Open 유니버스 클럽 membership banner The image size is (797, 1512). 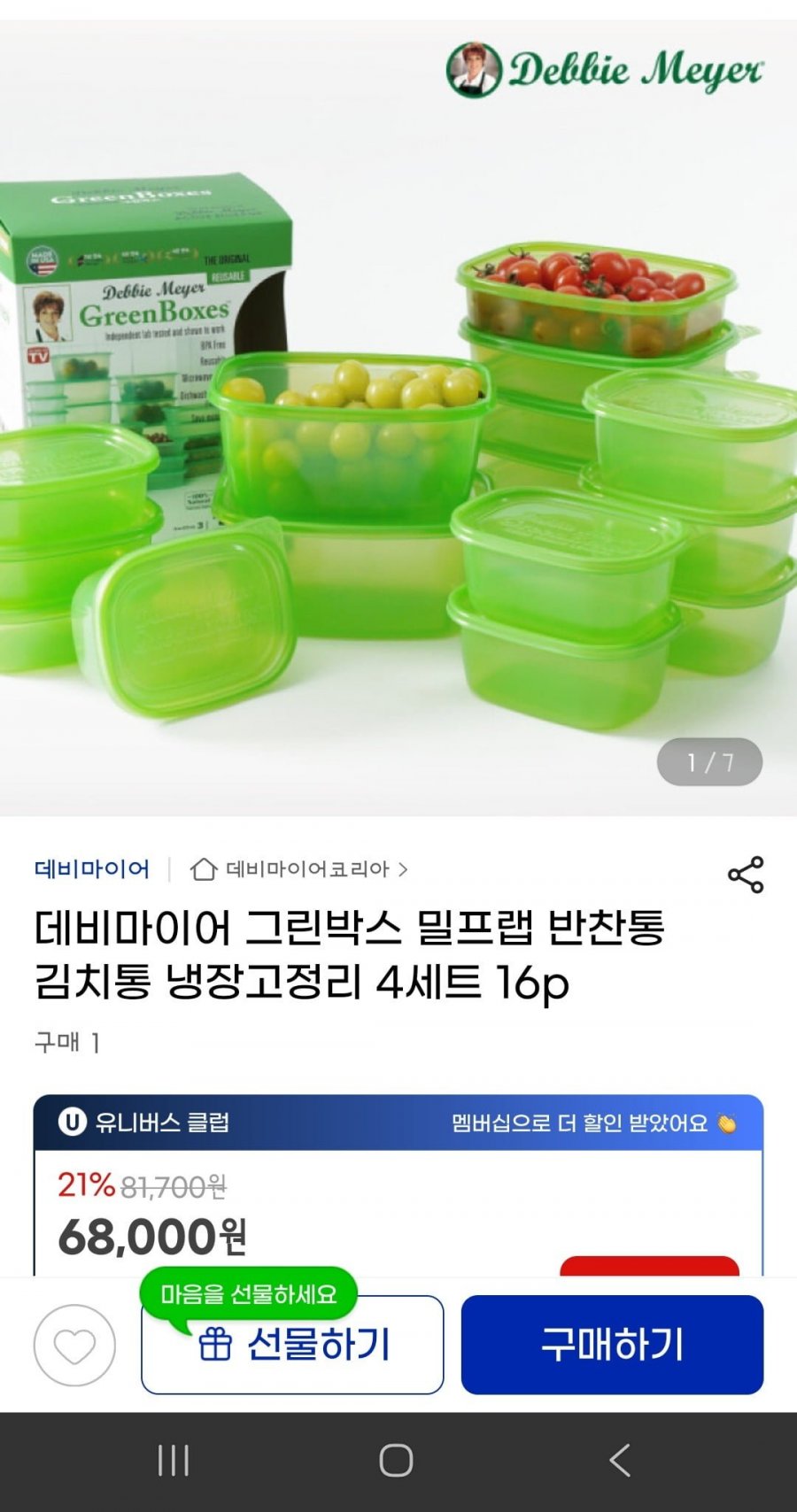(398, 1122)
